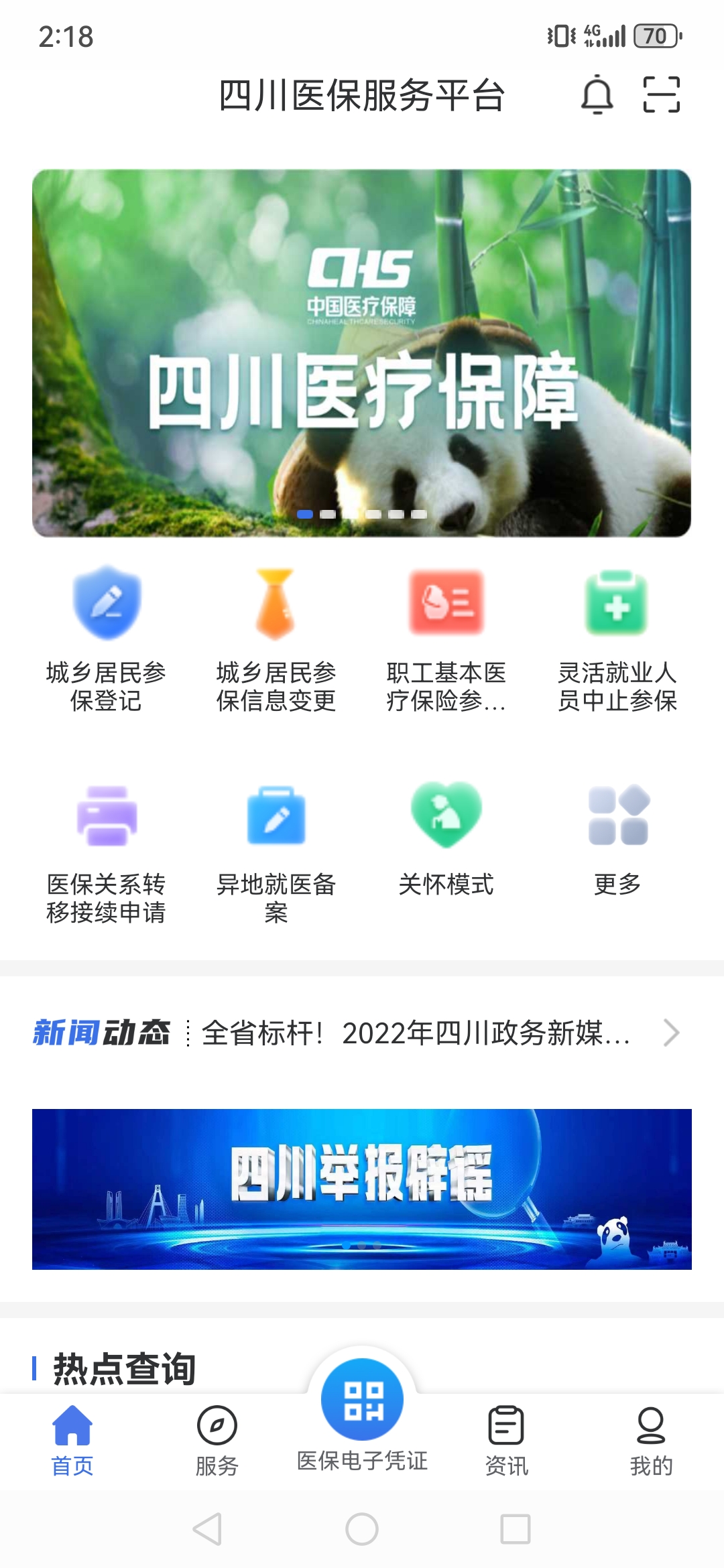Image resolution: width=724 pixels, height=1568 pixels.
Task: Enable 关怀模式 care mode
Action: point(446,839)
